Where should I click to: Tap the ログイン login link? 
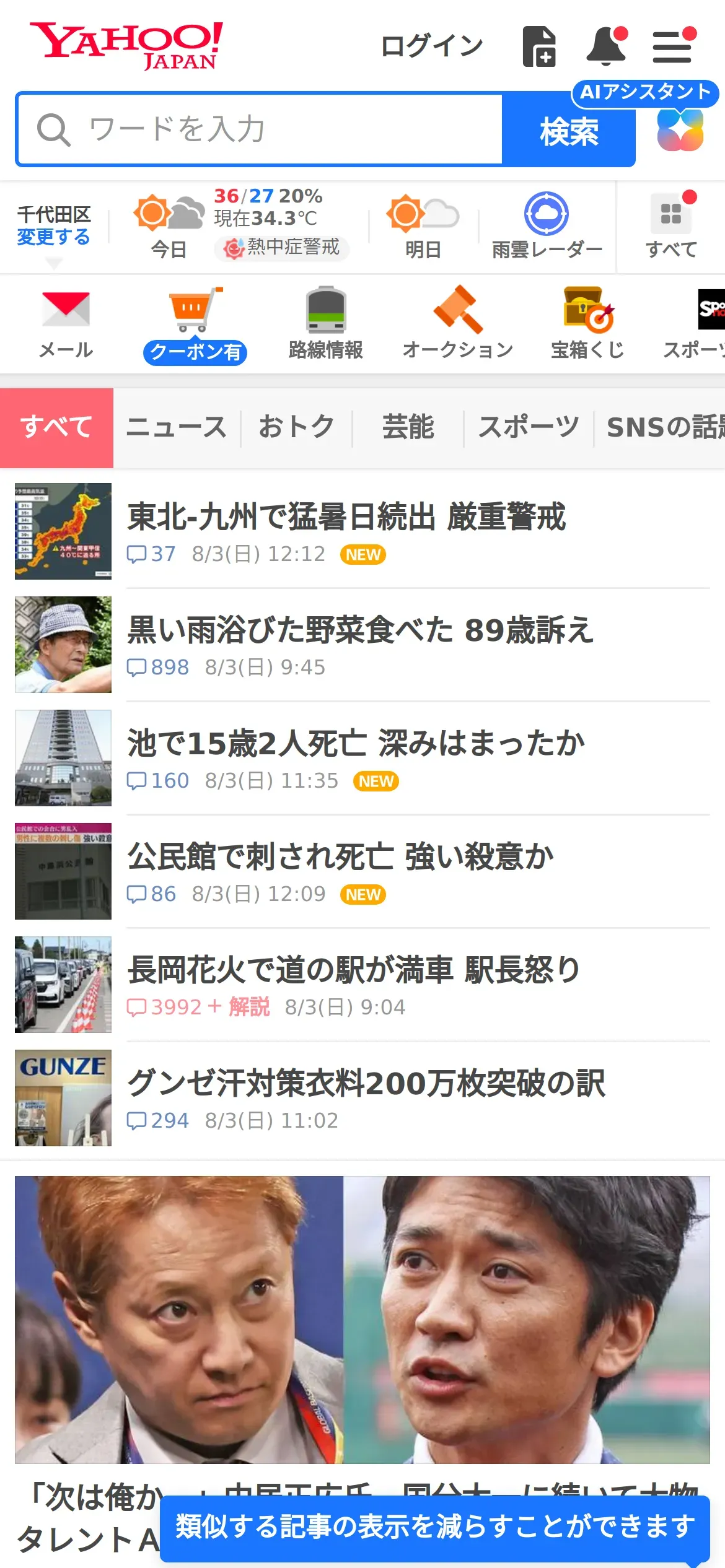[431, 46]
